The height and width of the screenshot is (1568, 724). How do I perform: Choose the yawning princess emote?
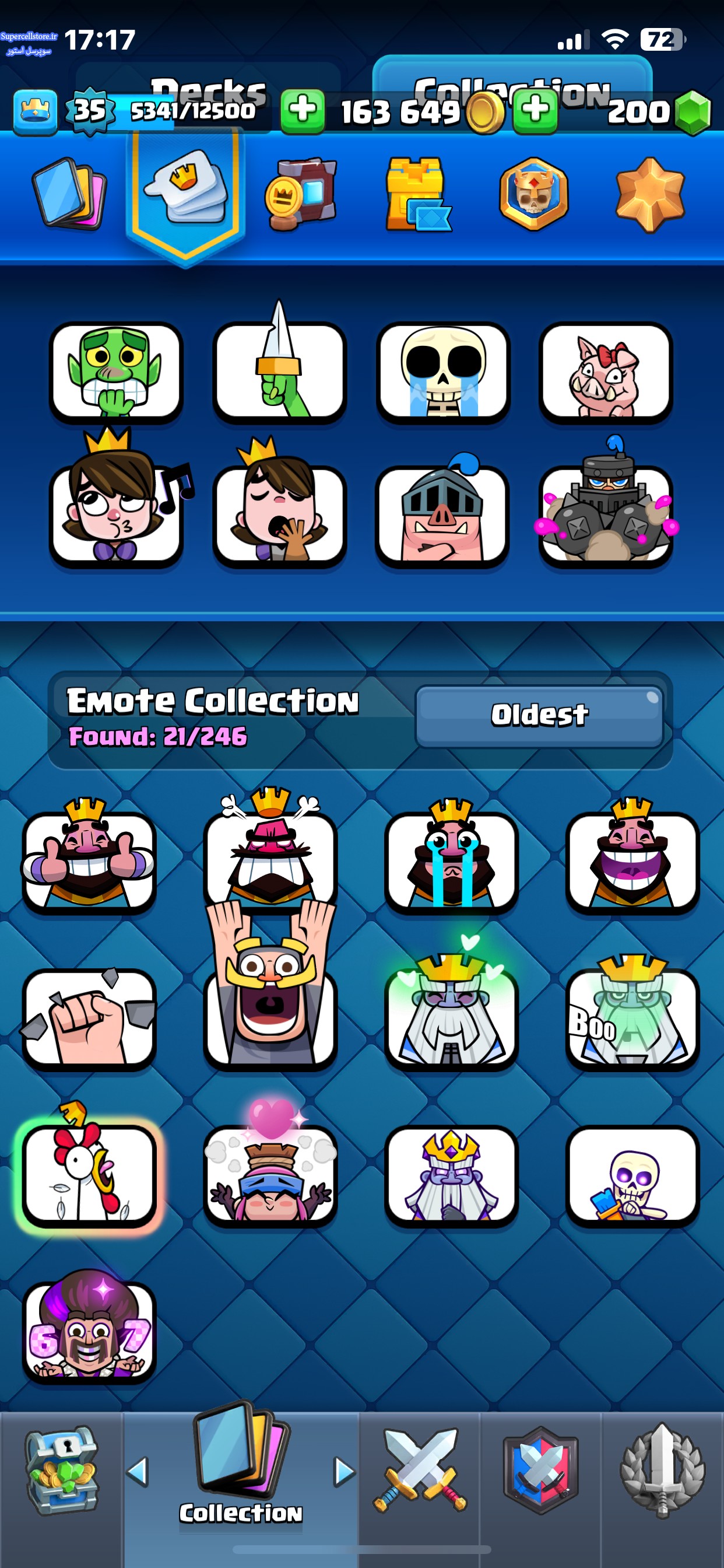tap(279, 514)
